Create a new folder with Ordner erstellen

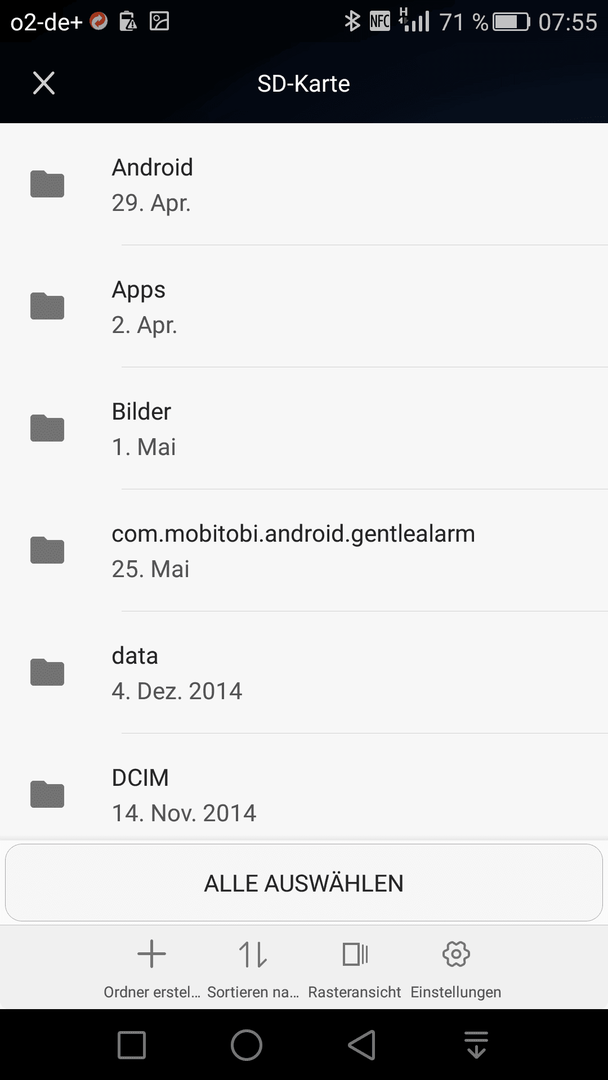tap(152, 970)
